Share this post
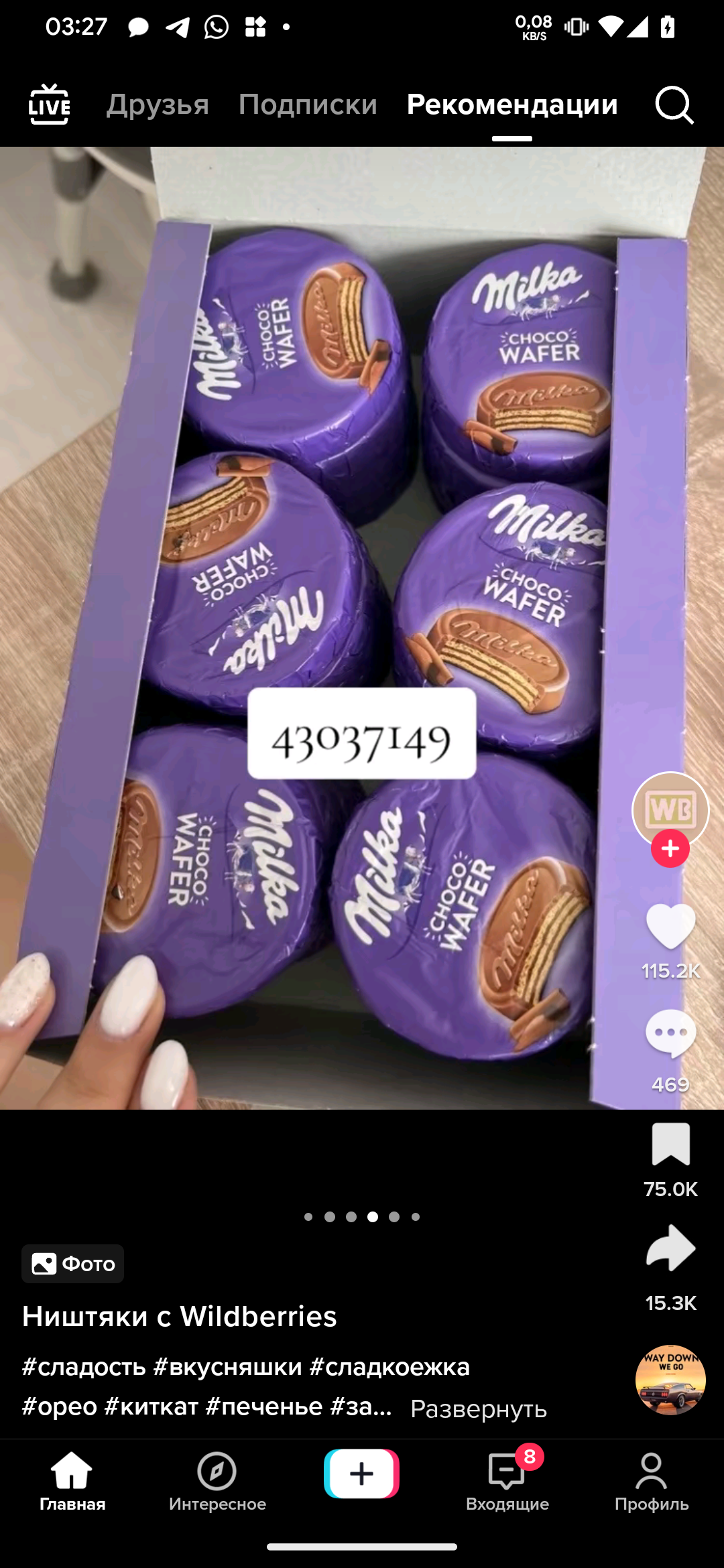The height and width of the screenshot is (1568, 724). [670, 1249]
